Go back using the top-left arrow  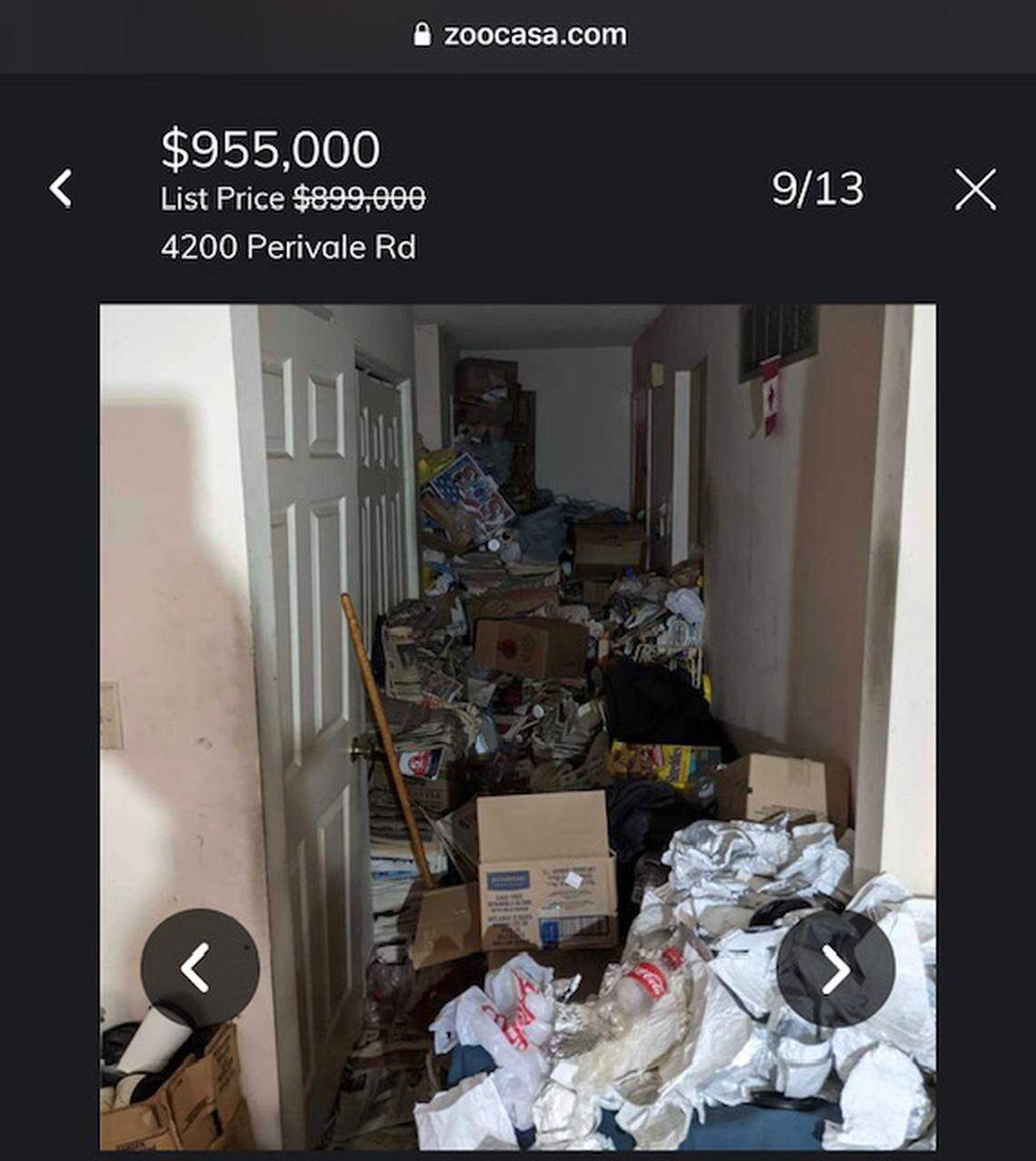point(61,189)
